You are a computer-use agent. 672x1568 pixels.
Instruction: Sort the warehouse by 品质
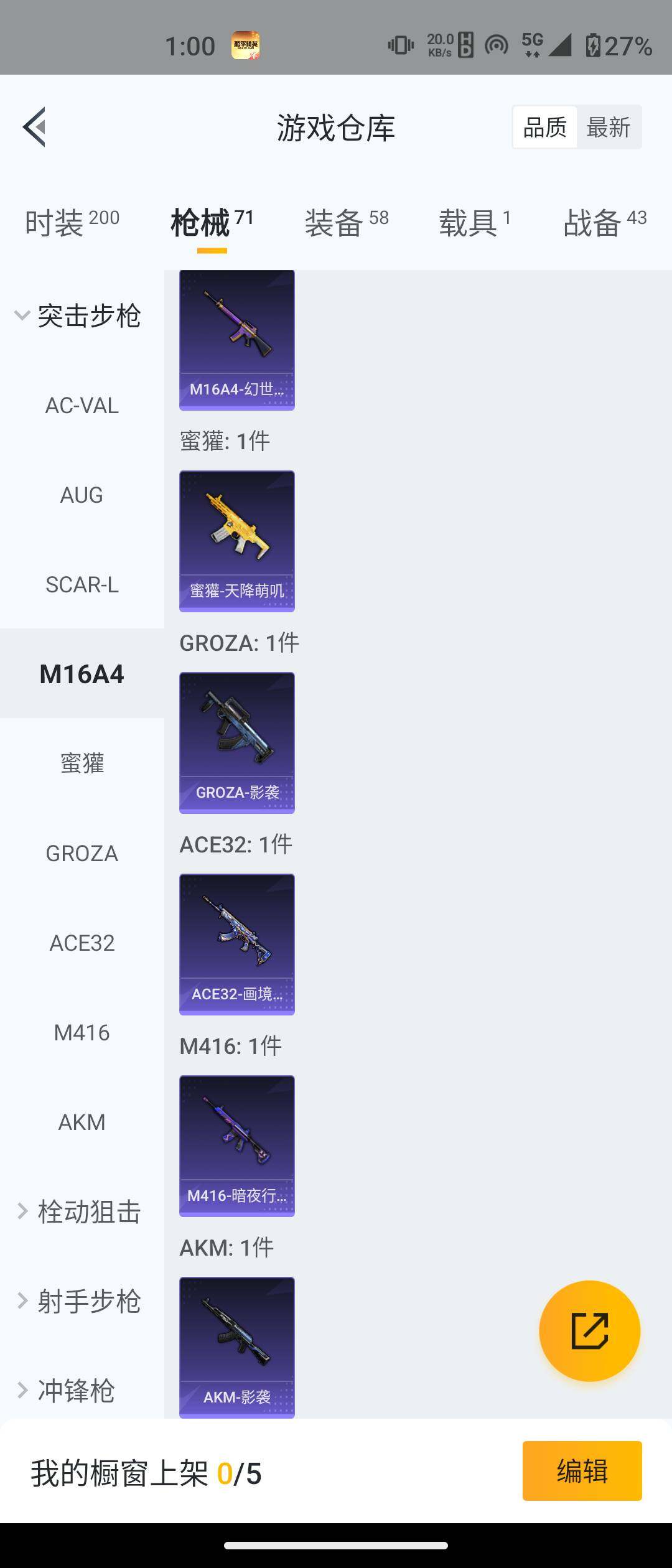click(544, 128)
